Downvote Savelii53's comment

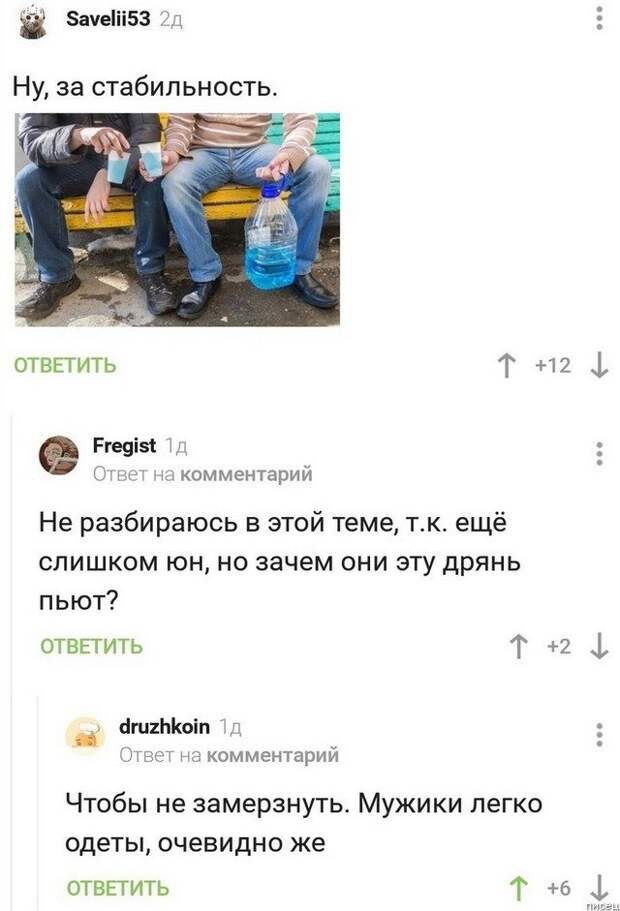click(x=600, y=366)
